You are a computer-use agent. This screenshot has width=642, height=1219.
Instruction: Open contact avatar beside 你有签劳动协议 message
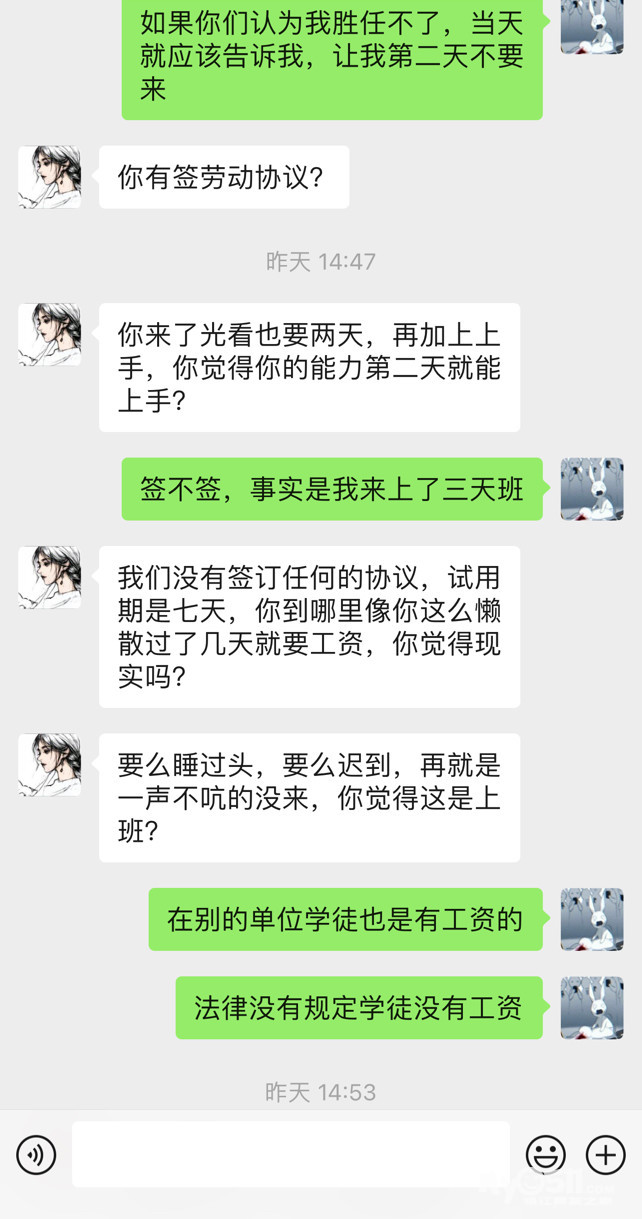pos(49,177)
